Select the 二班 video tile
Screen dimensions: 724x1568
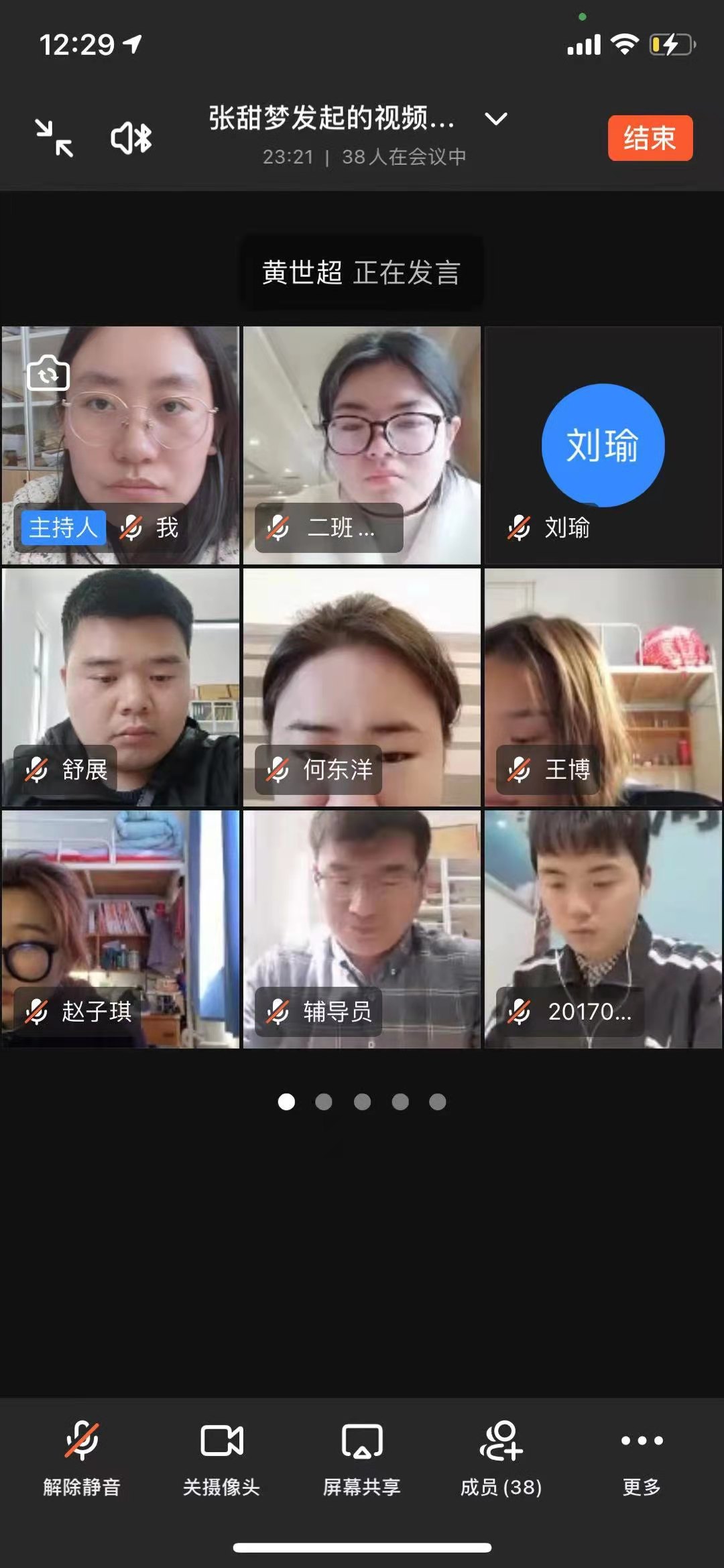[362, 445]
